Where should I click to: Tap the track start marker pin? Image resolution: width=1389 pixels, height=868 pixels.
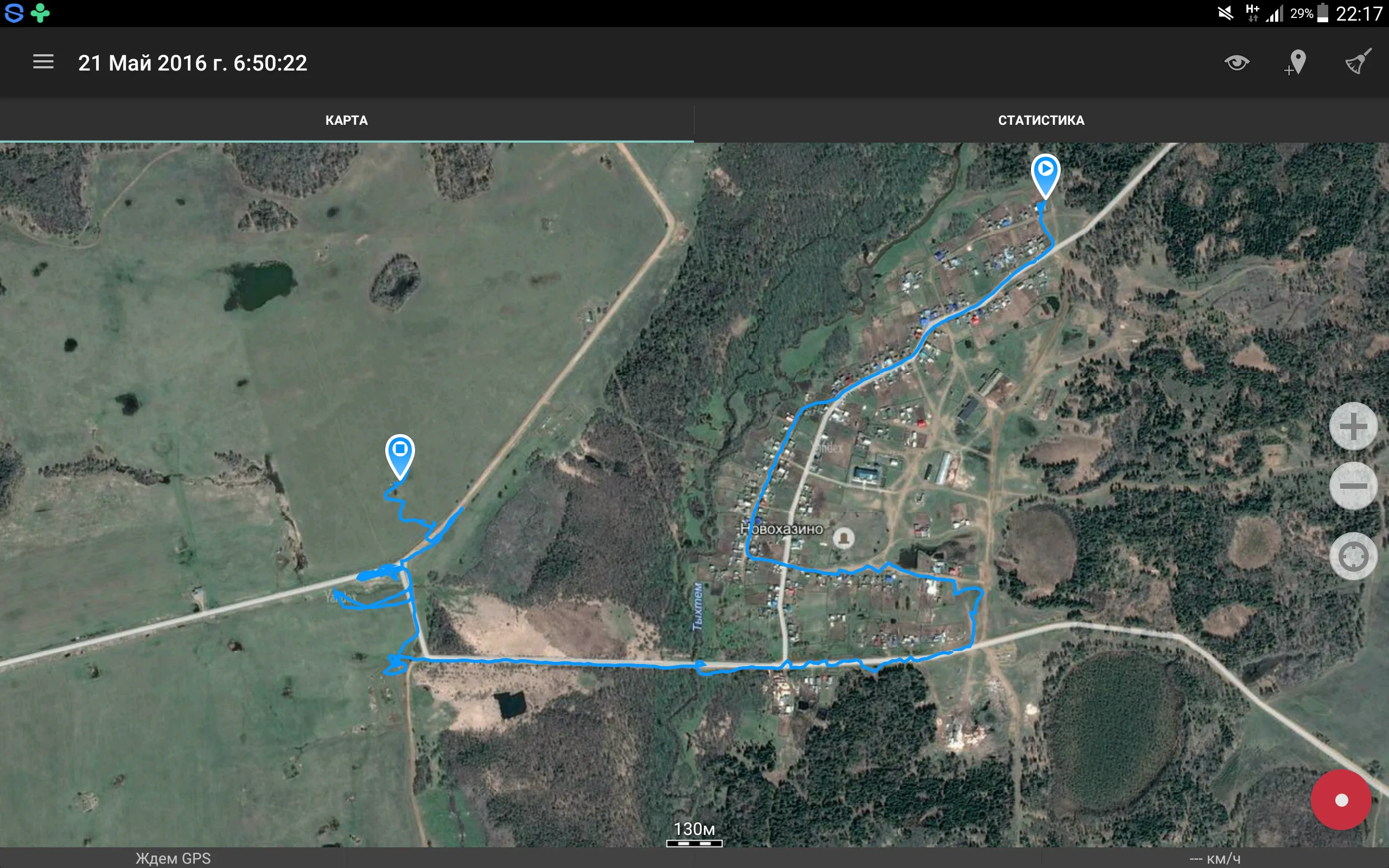coord(1045,176)
